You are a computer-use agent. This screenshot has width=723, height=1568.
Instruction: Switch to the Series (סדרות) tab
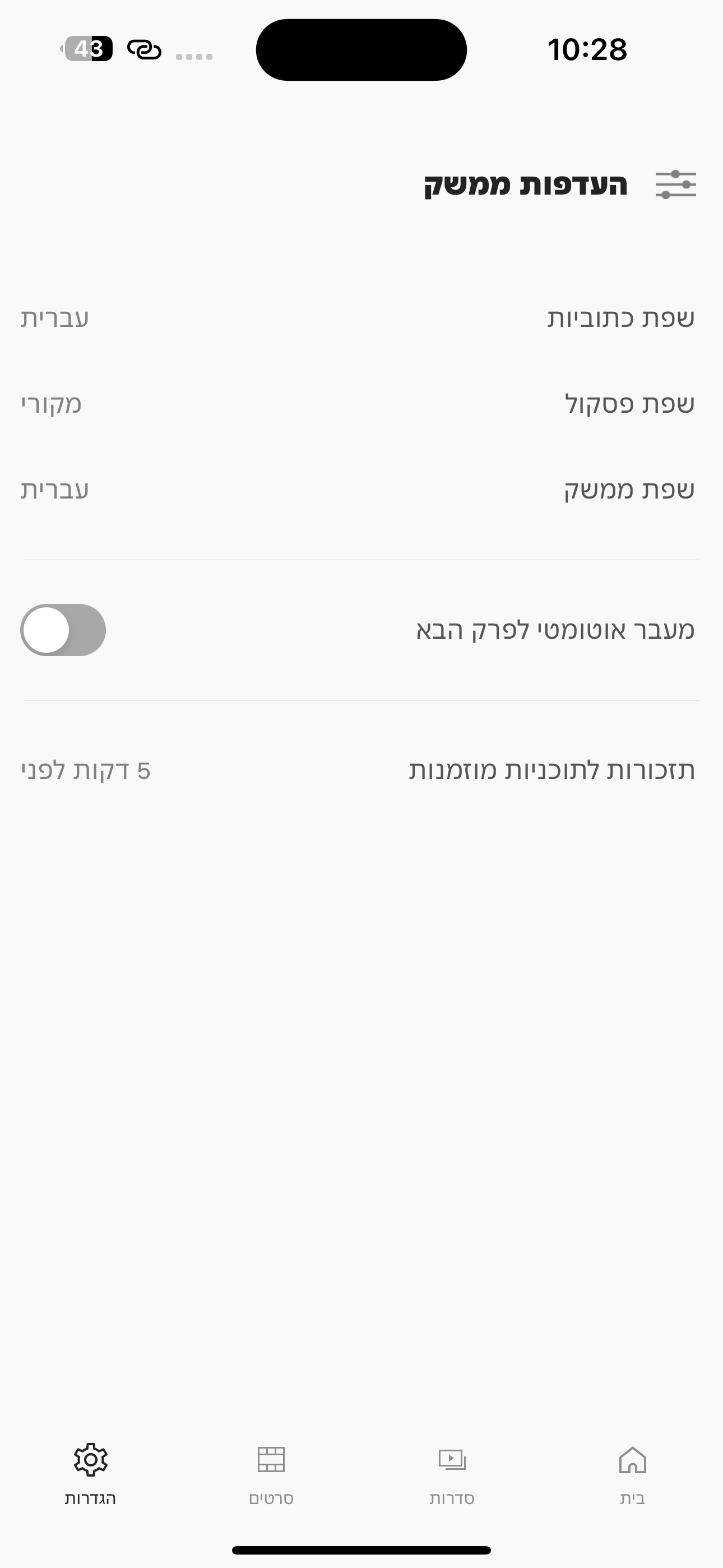[x=452, y=1474]
